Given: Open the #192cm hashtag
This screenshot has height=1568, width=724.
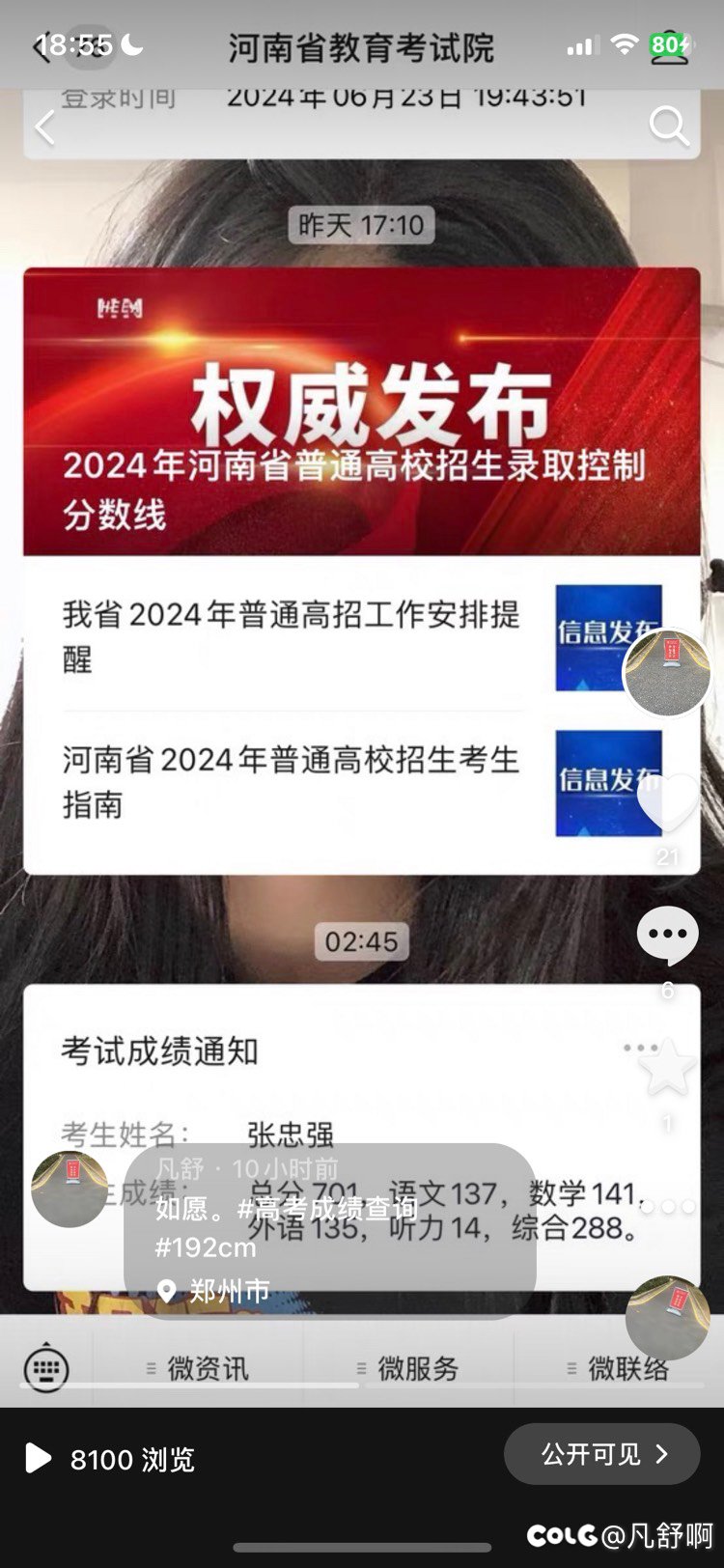Looking at the screenshot, I should pyautogui.click(x=206, y=1246).
